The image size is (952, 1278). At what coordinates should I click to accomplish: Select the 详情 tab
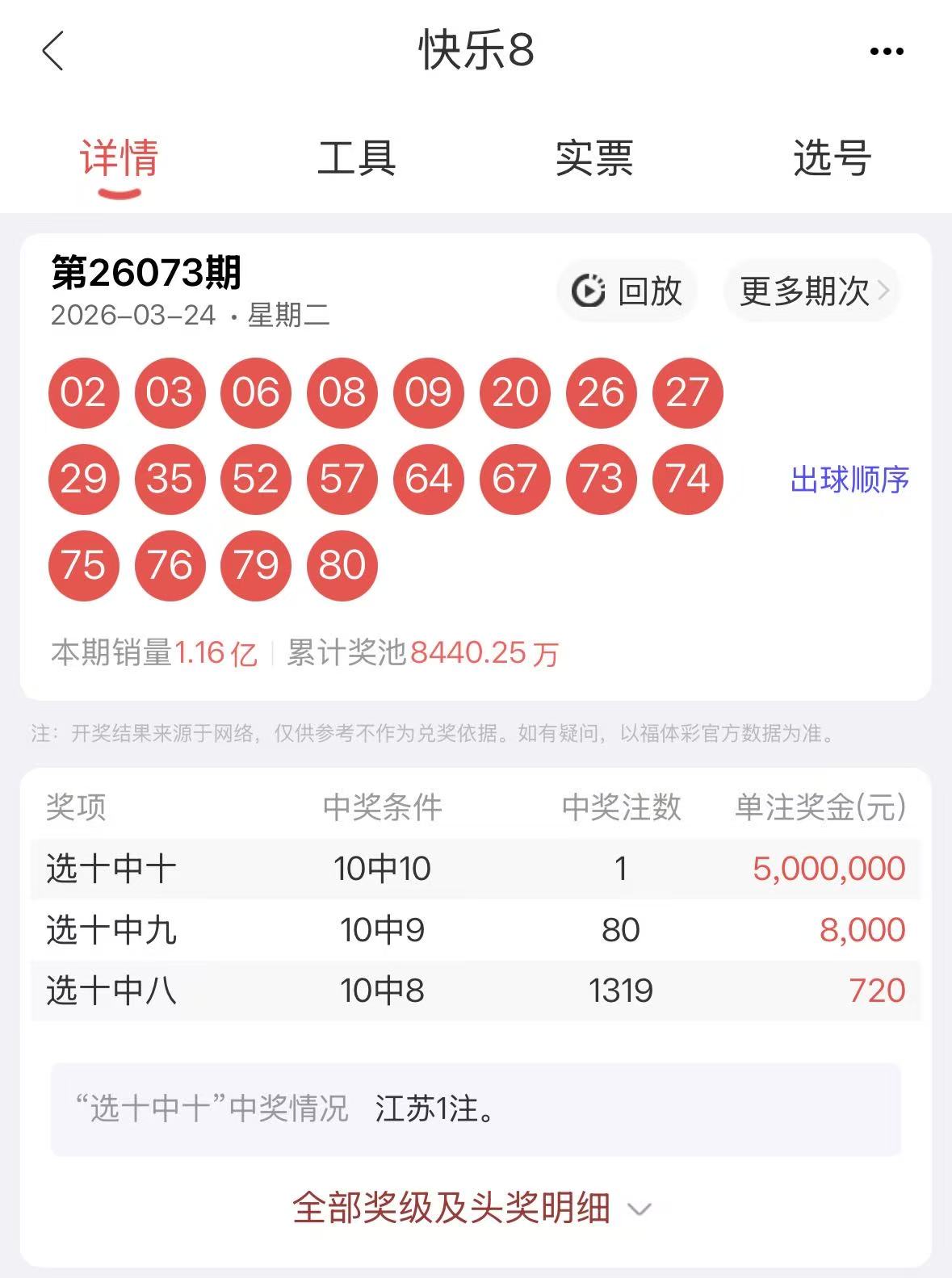point(119,158)
